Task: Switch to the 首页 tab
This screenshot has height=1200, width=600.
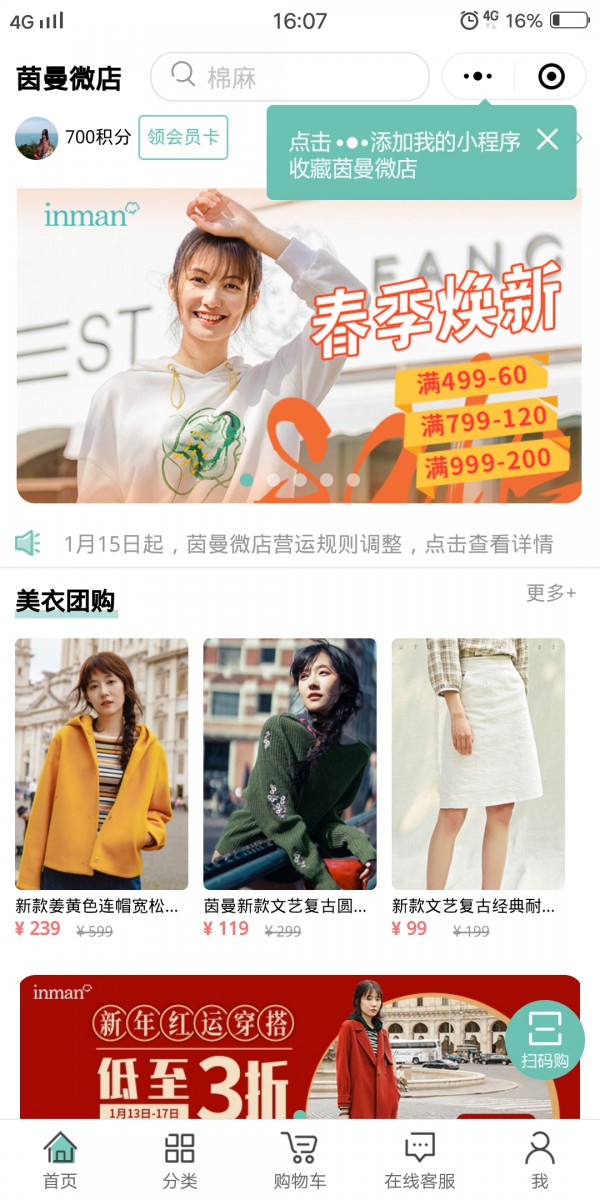Action: tap(60, 1160)
